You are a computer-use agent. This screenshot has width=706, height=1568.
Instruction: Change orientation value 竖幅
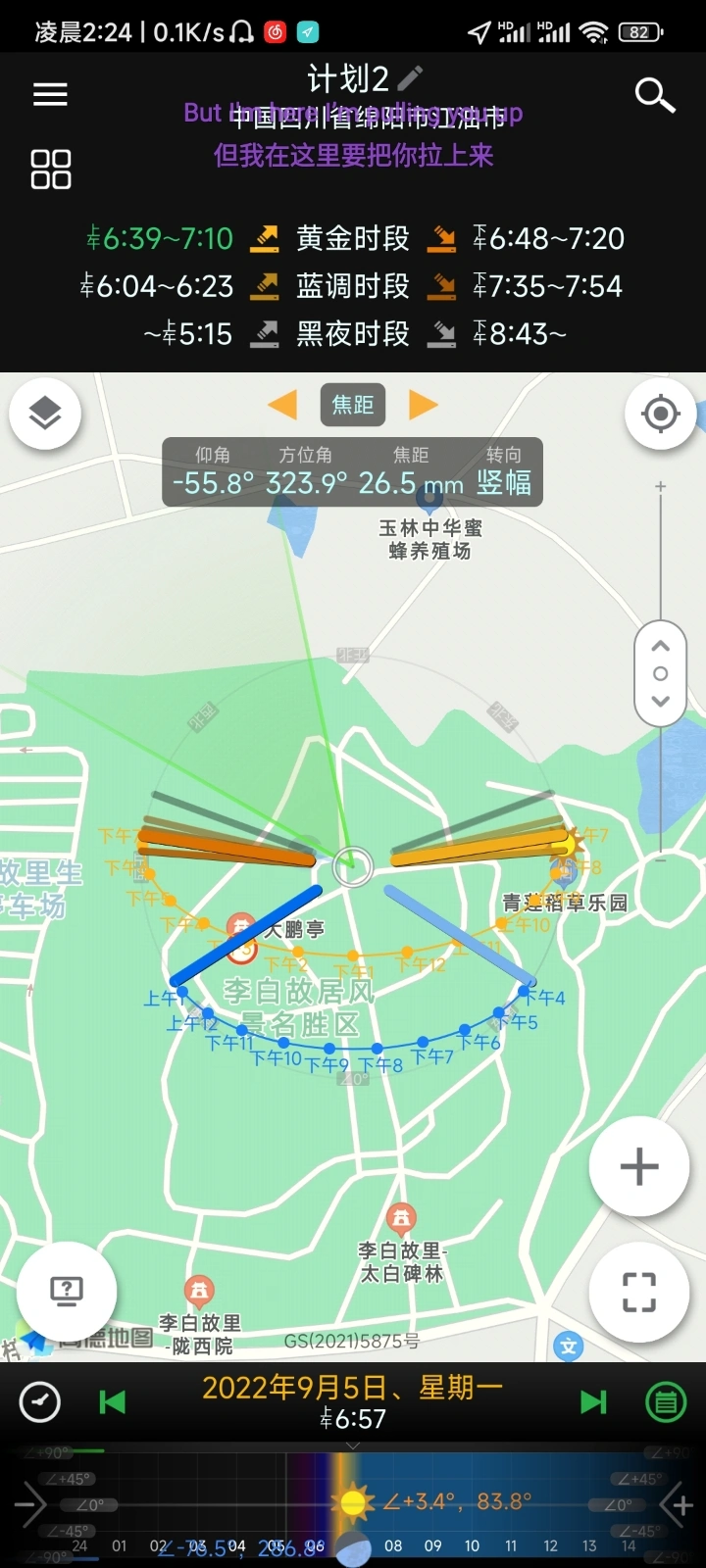point(504,482)
